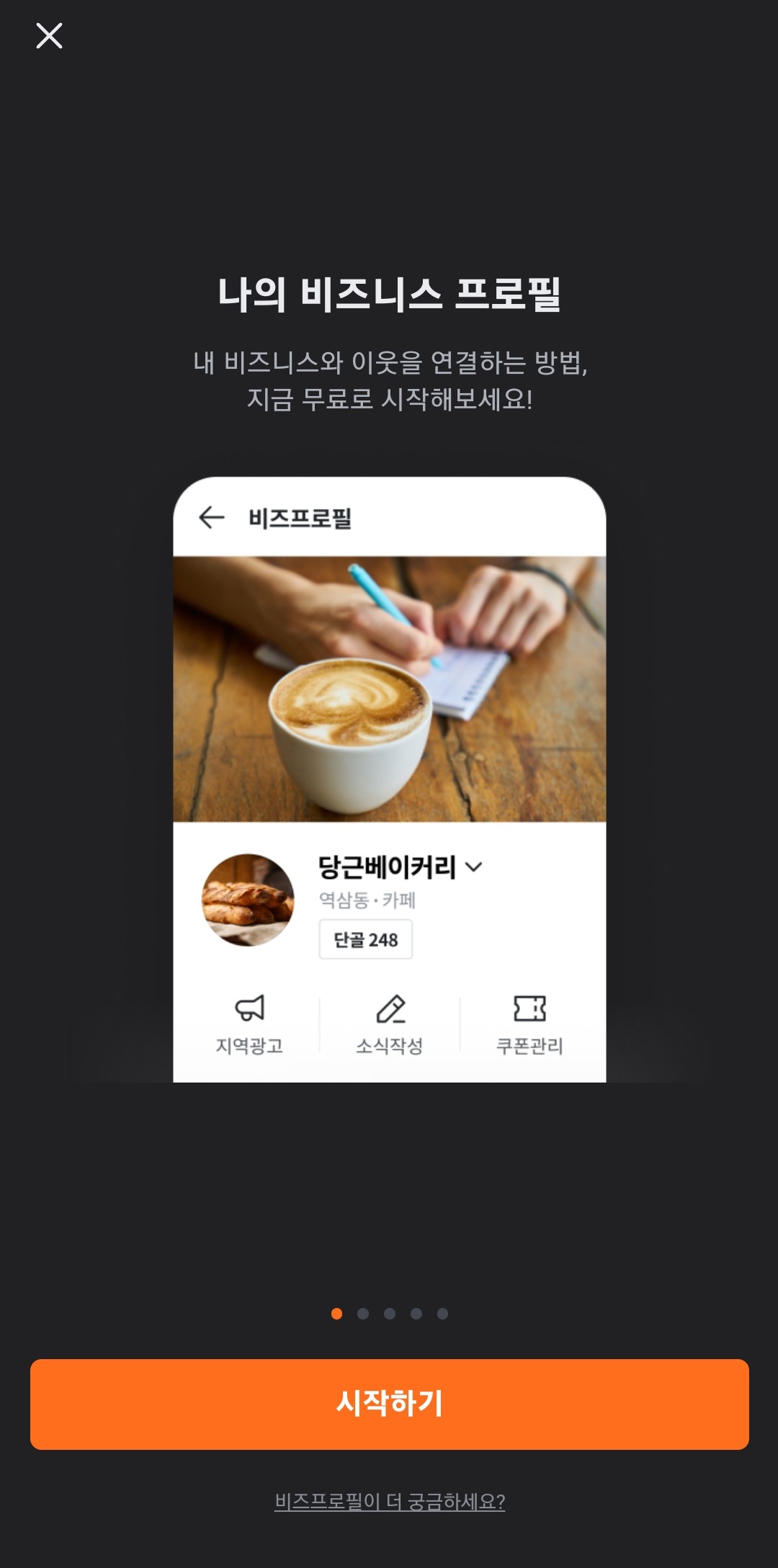Viewport: 778px width, 1568px height.
Task: Click the active first carousel dot
Action: coord(336,1313)
